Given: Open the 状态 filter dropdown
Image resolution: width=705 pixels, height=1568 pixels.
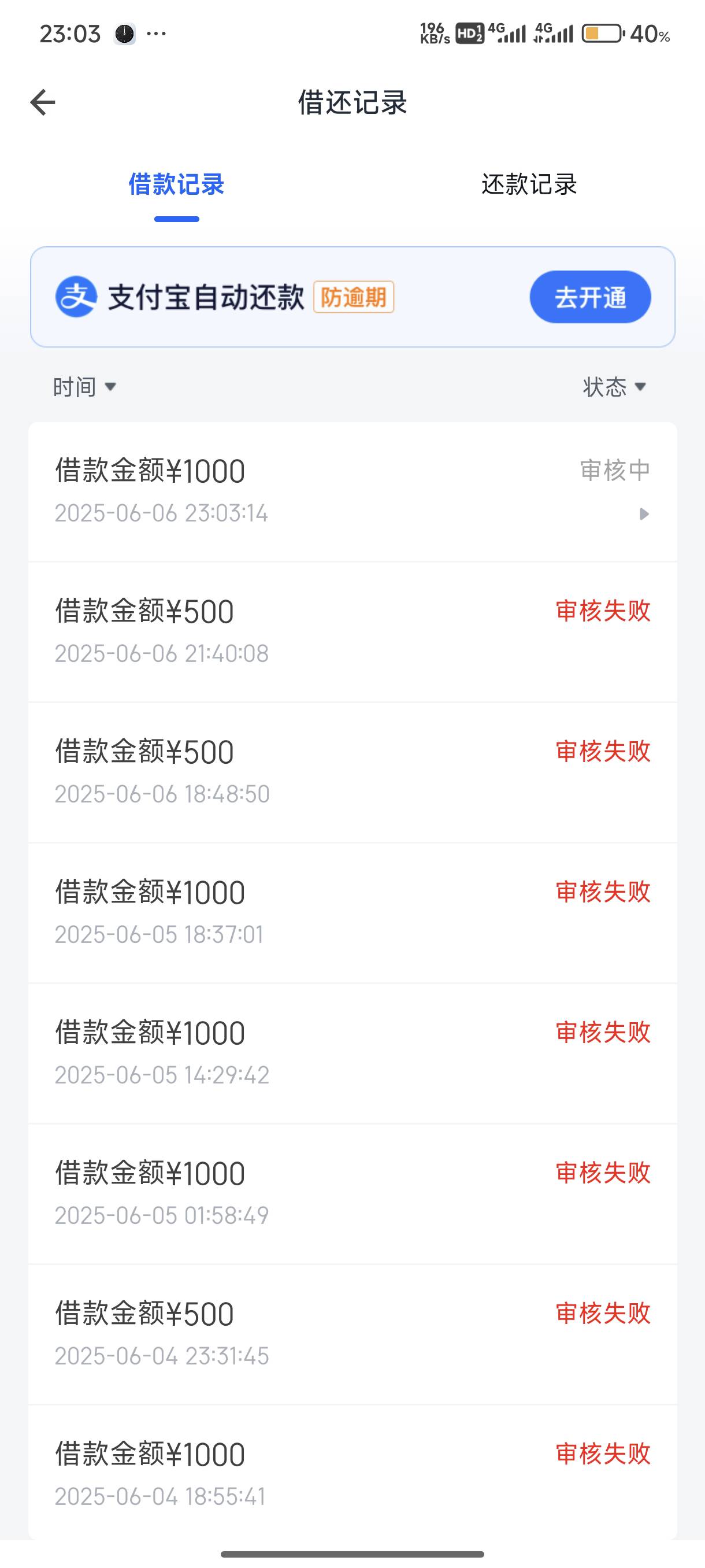Looking at the screenshot, I should 614,387.
